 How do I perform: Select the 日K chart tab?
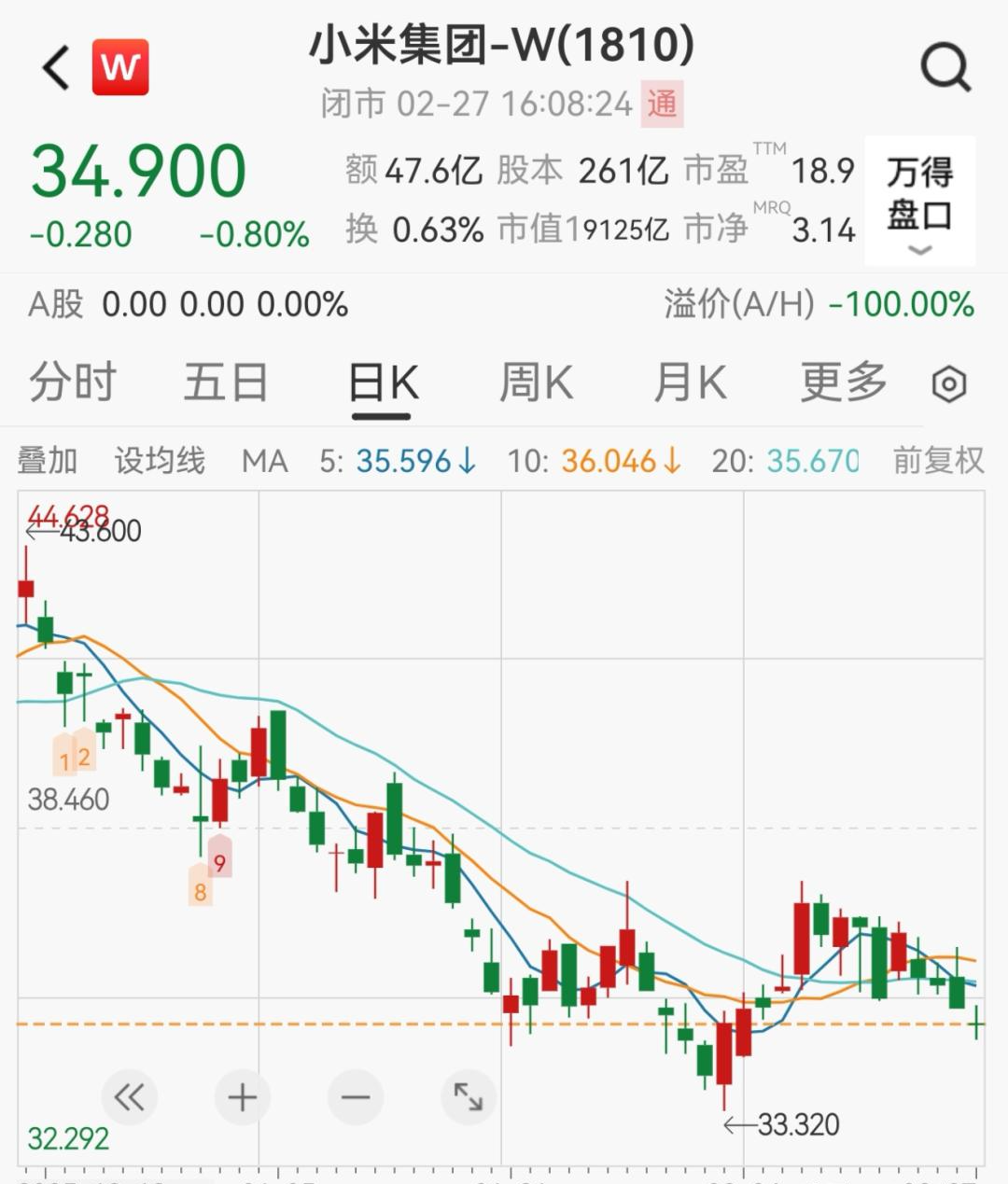[x=383, y=383]
